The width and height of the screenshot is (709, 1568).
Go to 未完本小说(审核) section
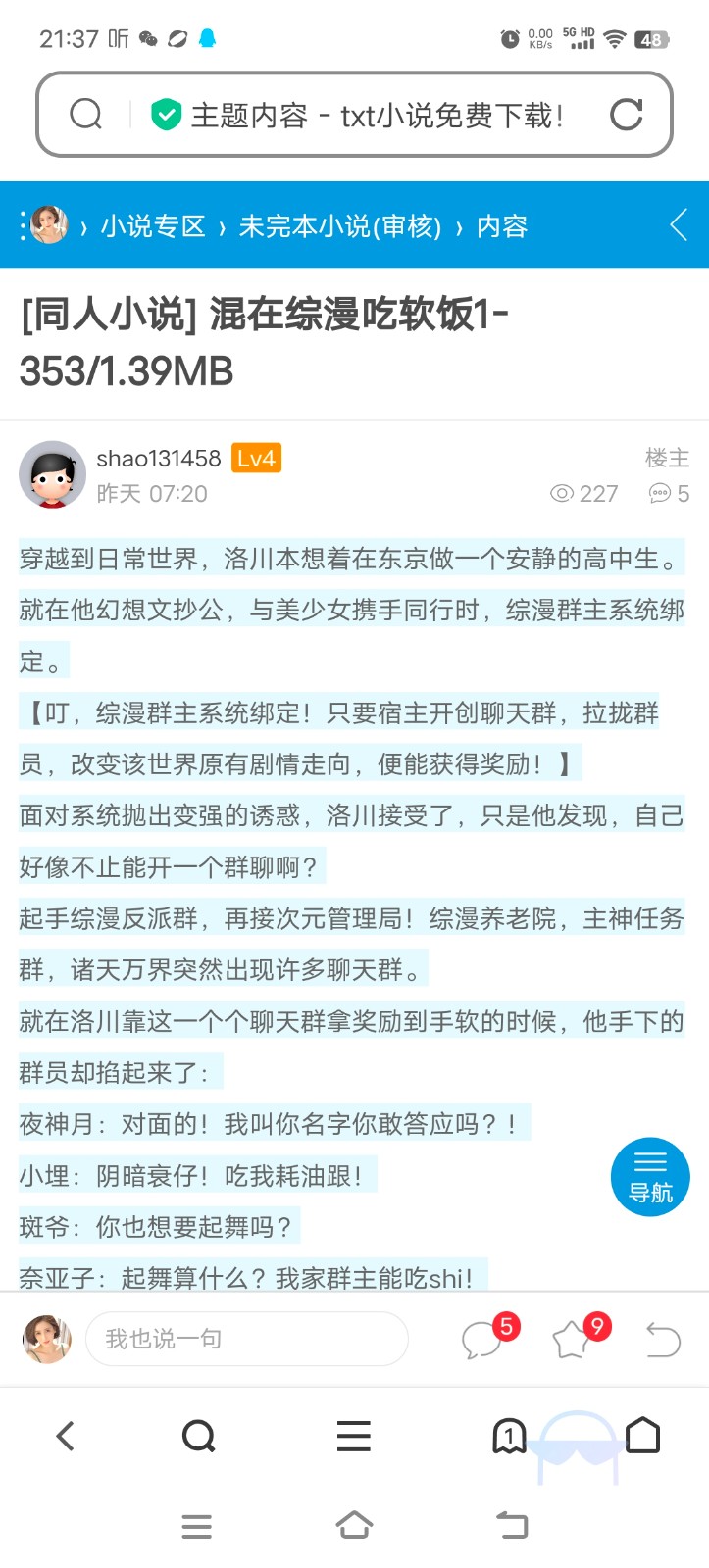(x=339, y=226)
